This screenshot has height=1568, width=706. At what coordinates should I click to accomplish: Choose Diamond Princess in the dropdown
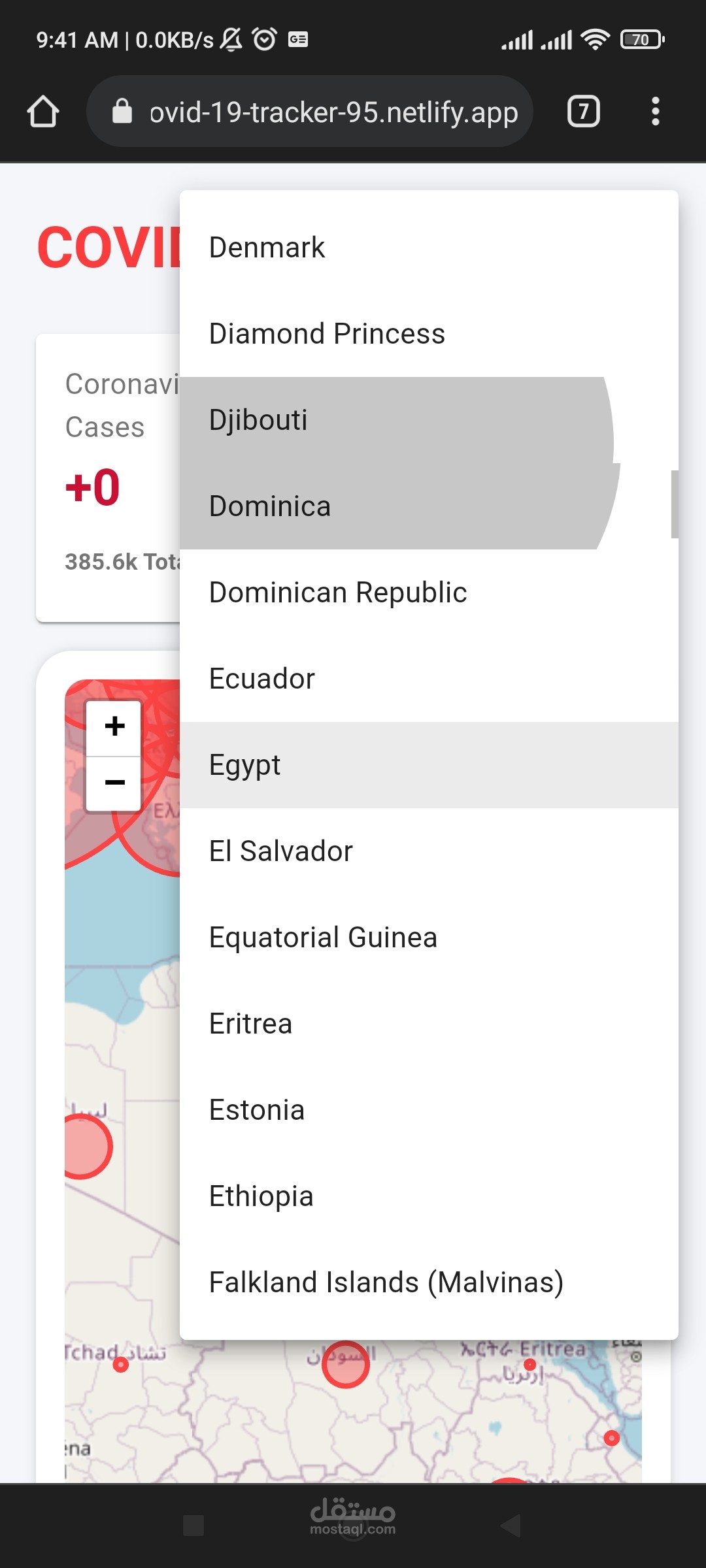428,334
